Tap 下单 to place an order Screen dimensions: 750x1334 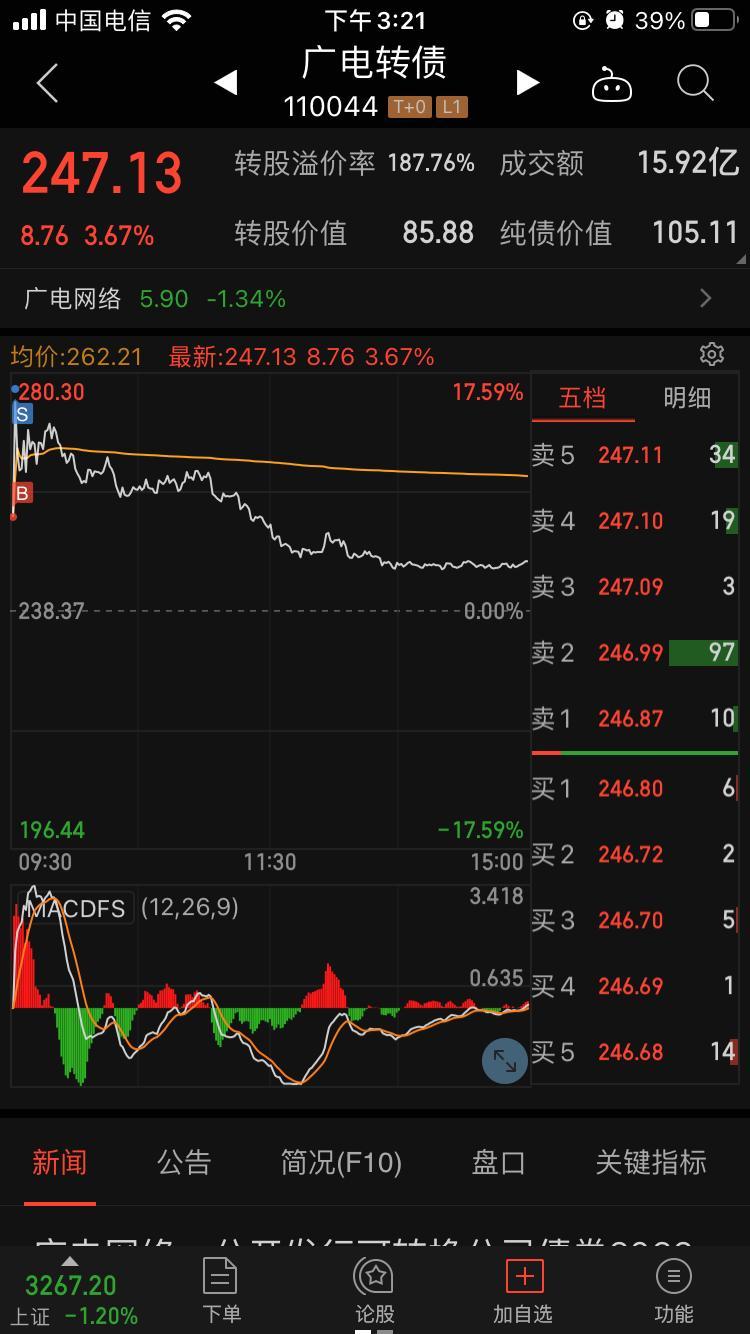coord(220,1290)
